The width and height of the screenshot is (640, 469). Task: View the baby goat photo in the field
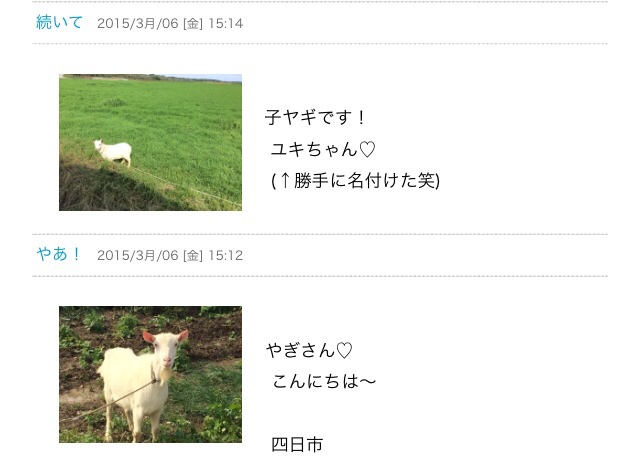tap(150, 142)
